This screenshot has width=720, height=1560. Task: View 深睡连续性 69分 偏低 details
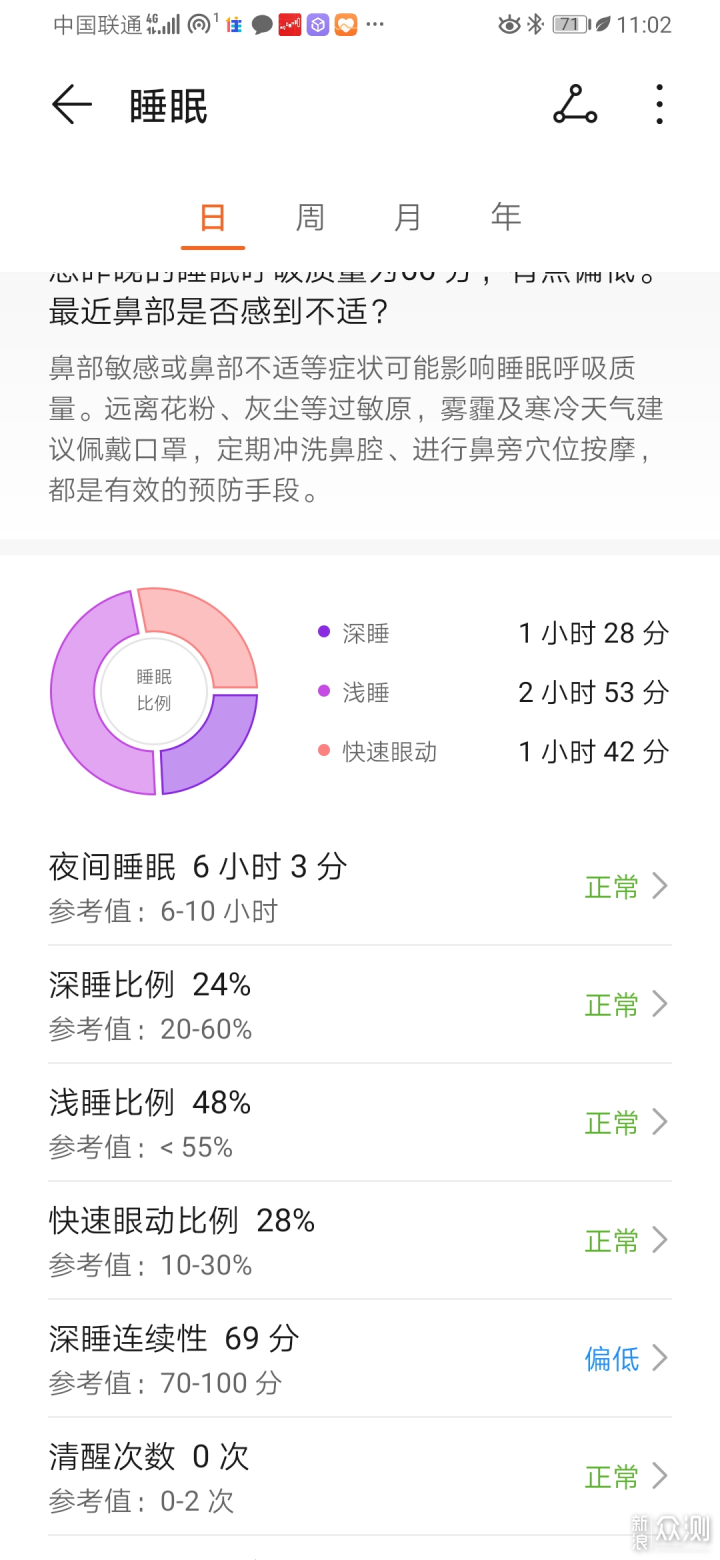click(x=360, y=1358)
